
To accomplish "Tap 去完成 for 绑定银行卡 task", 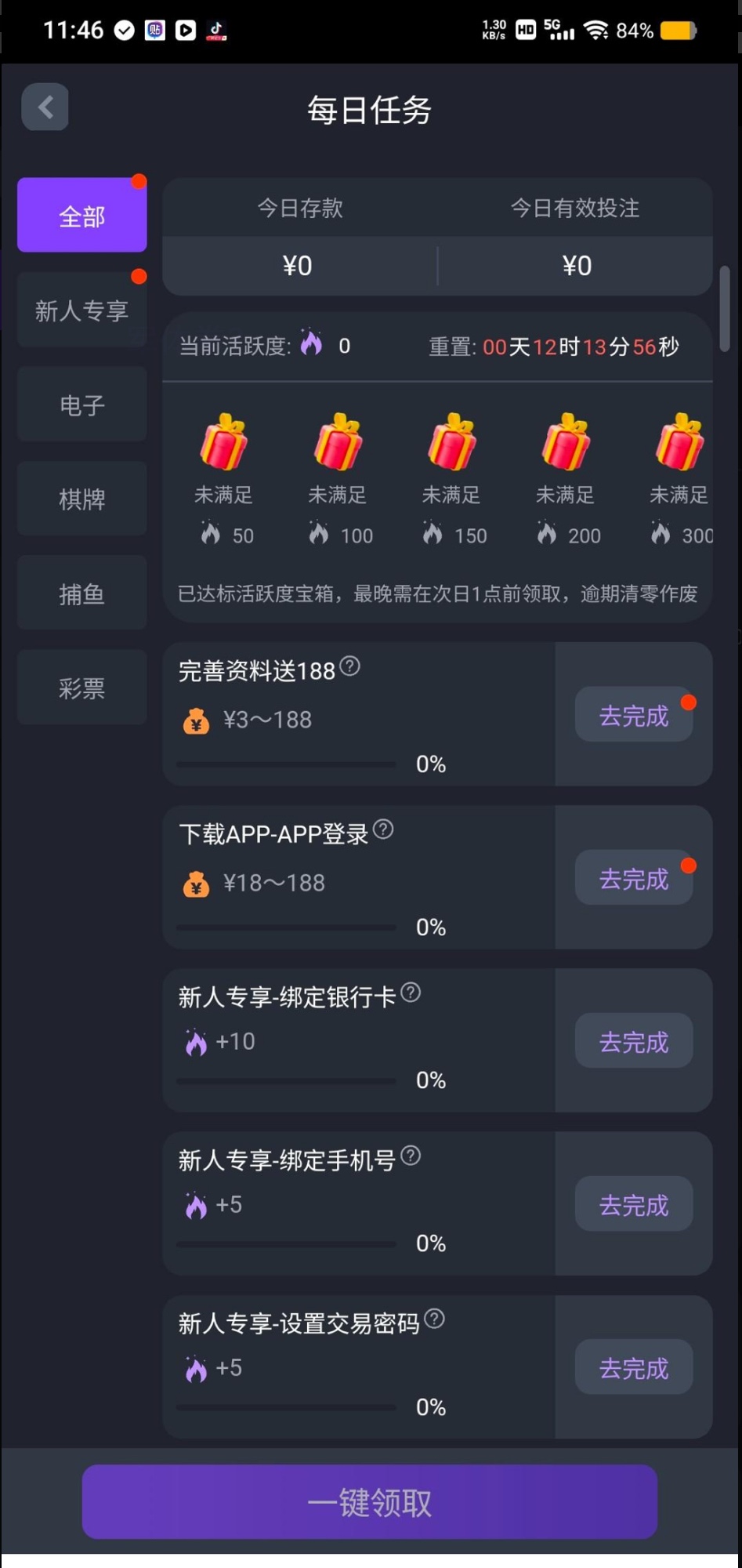I will point(633,1041).
